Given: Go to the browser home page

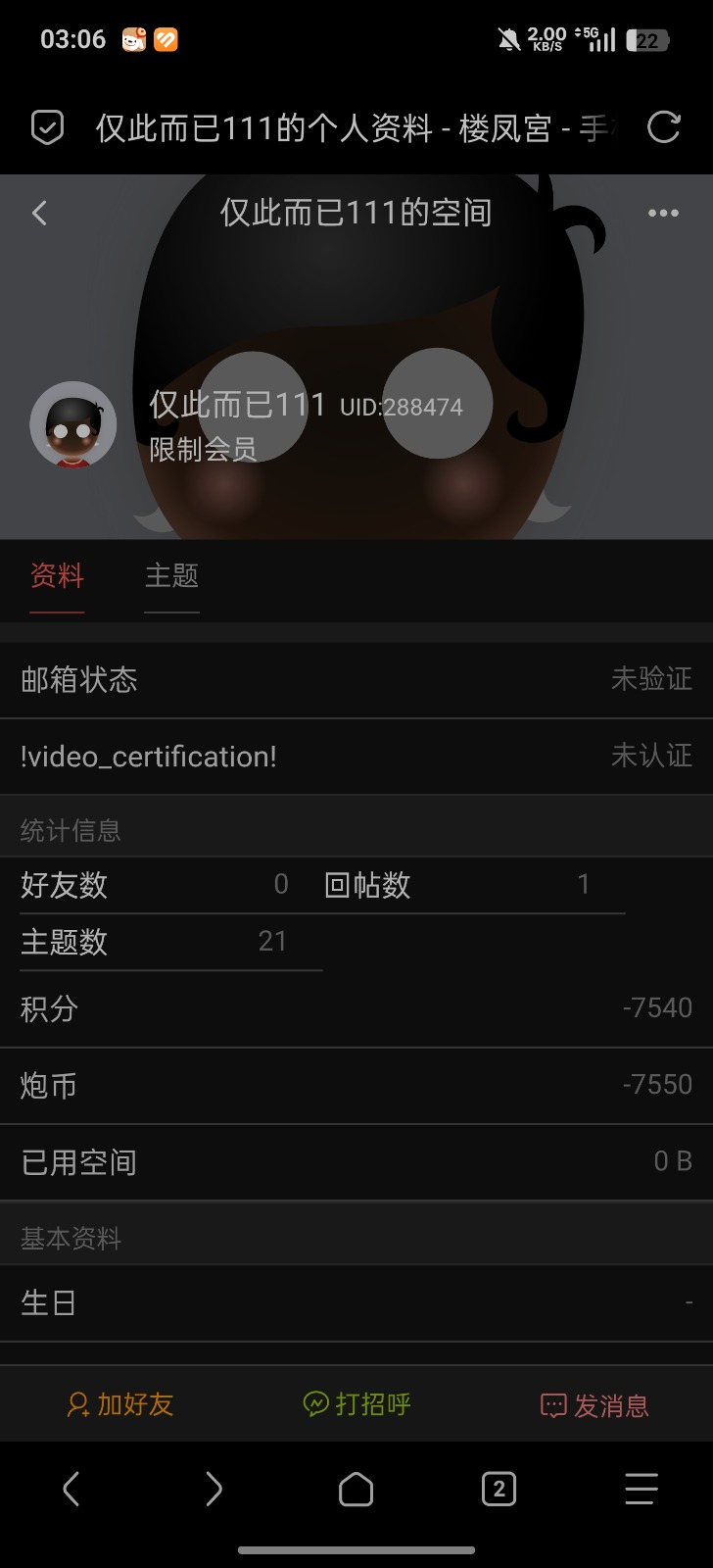Looking at the screenshot, I should point(356,1490).
